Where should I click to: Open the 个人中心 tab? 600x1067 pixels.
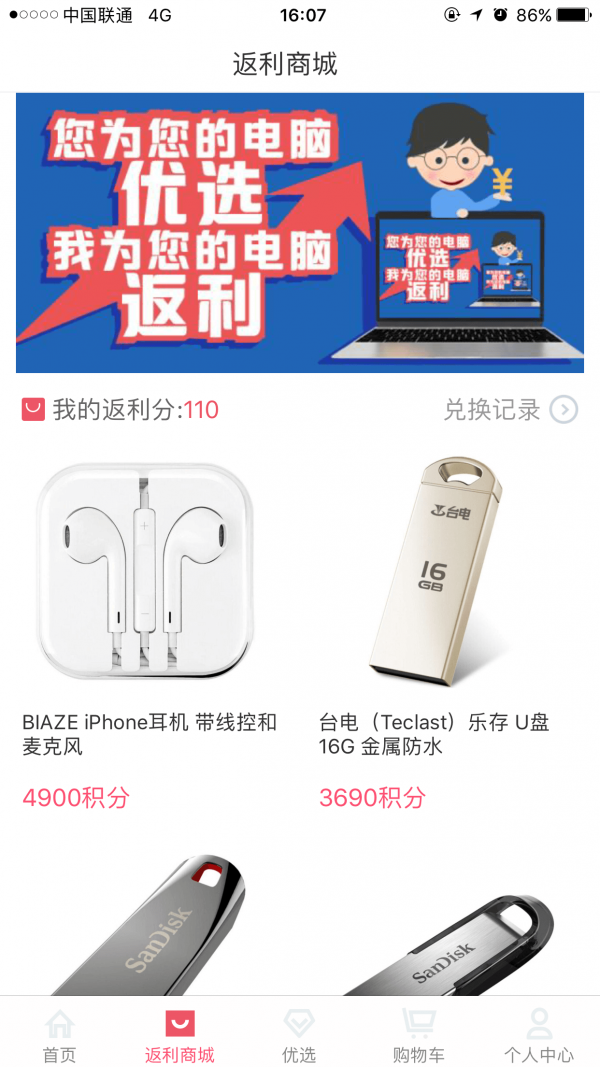tap(539, 1034)
